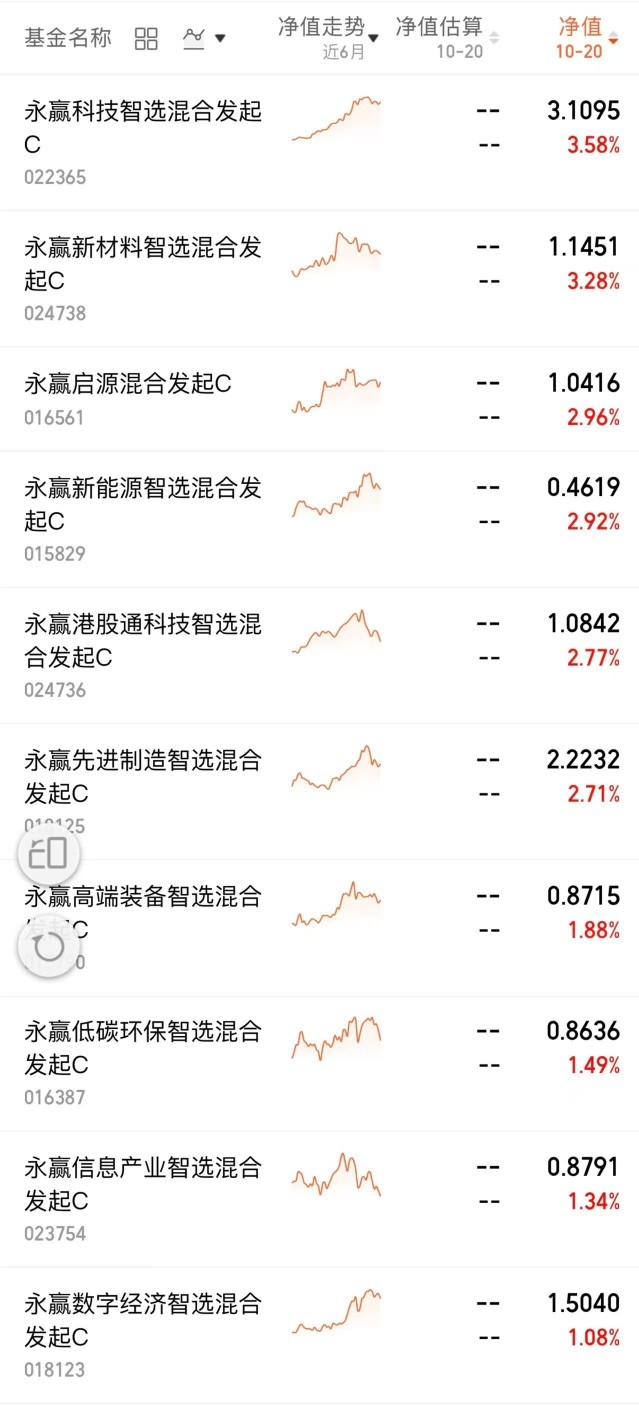This screenshot has height=1406, width=639.
Task: Open 永赢科技智选混合发起C fund details
Action: [143, 127]
